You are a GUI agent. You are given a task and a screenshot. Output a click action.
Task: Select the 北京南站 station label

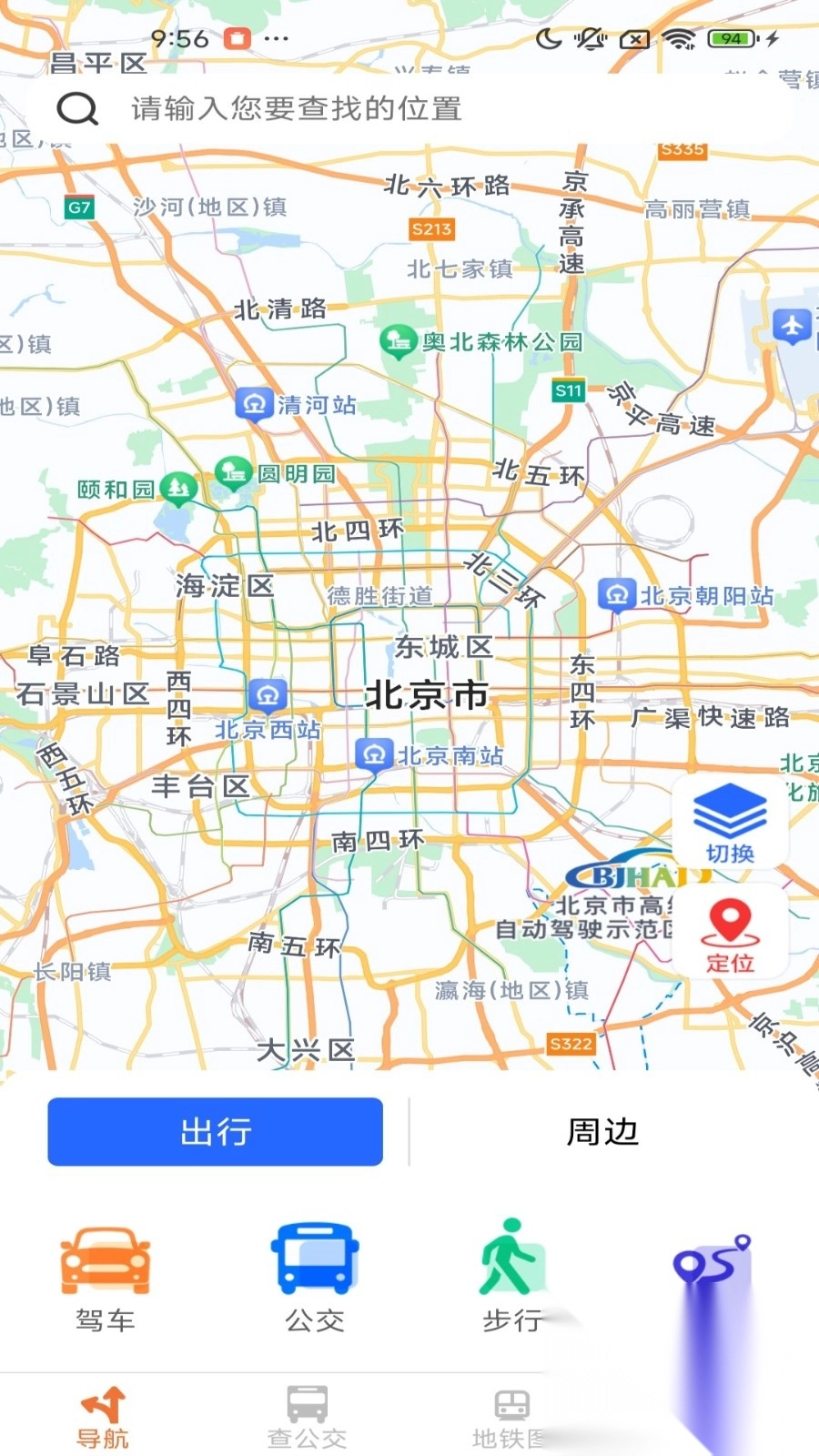pyautogui.click(x=373, y=753)
